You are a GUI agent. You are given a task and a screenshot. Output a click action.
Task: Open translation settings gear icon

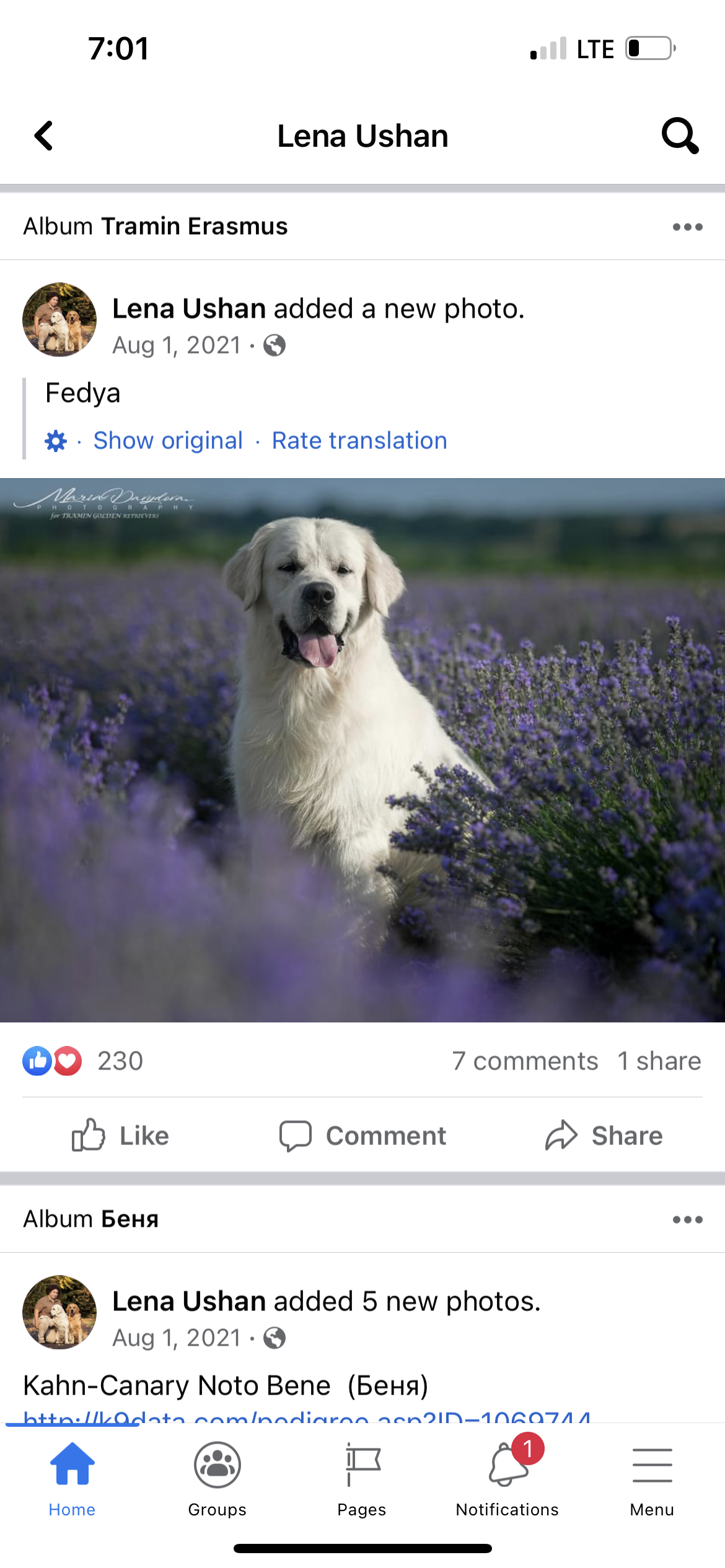[x=56, y=441]
